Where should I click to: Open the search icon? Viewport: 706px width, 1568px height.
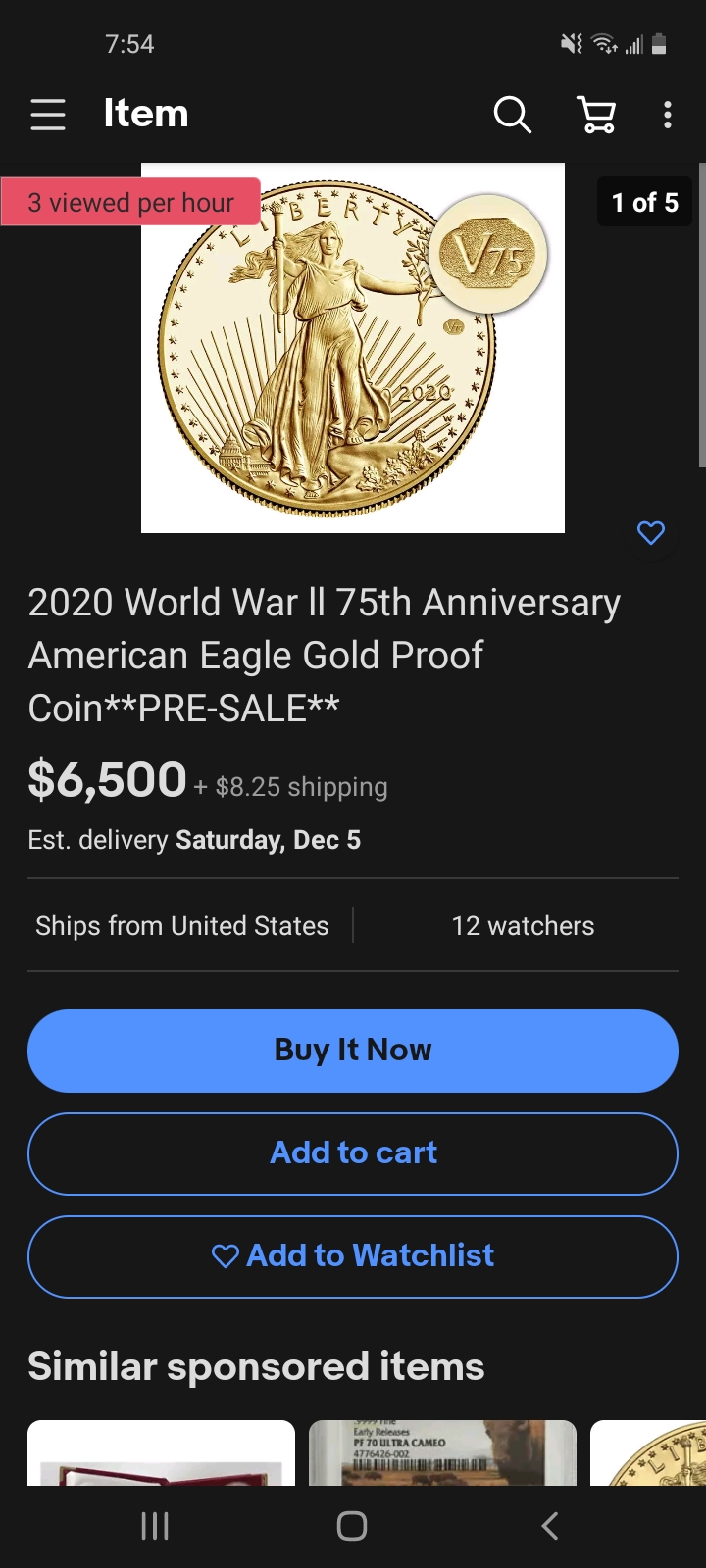click(512, 115)
